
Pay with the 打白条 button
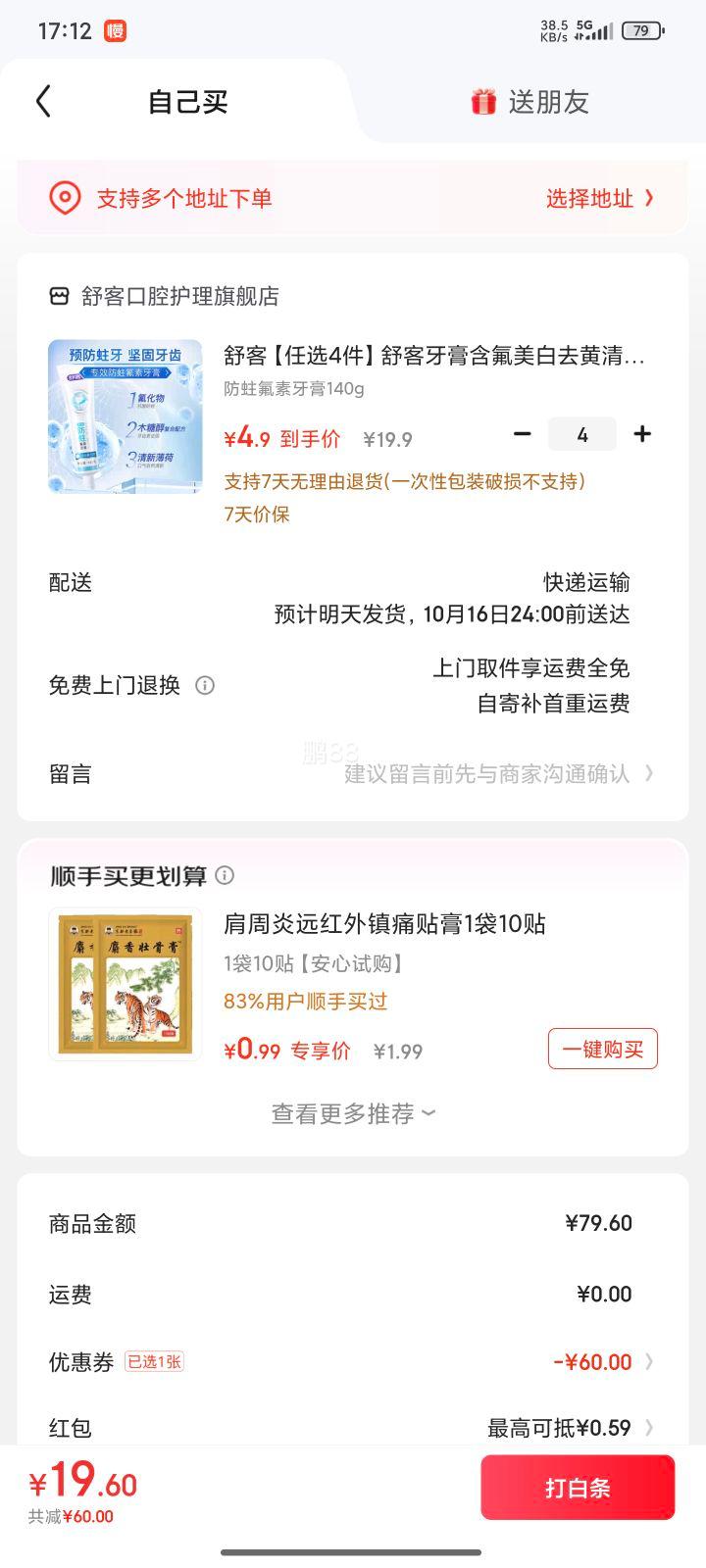pos(578,1488)
